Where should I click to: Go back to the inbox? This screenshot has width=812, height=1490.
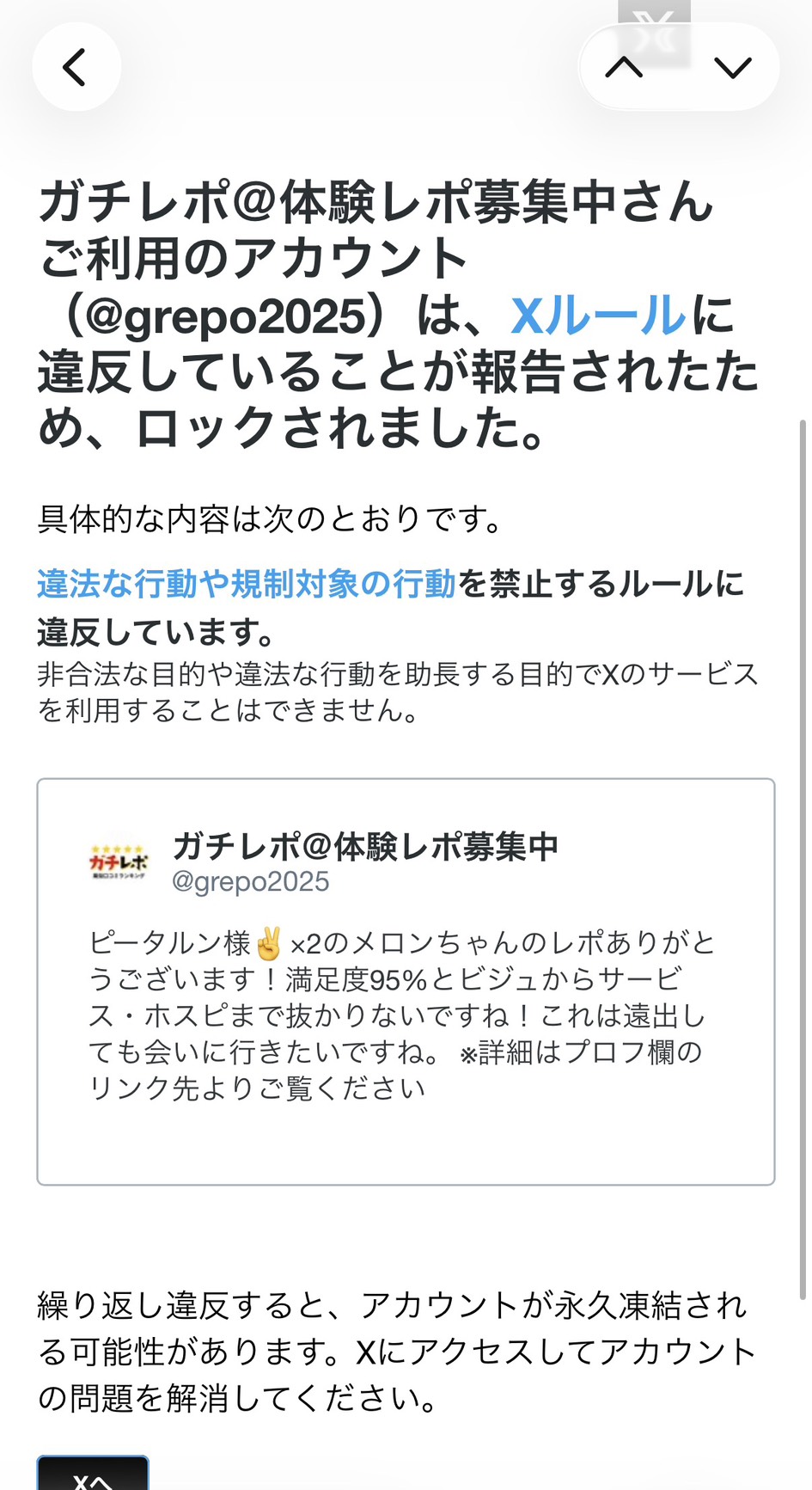point(76,67)
